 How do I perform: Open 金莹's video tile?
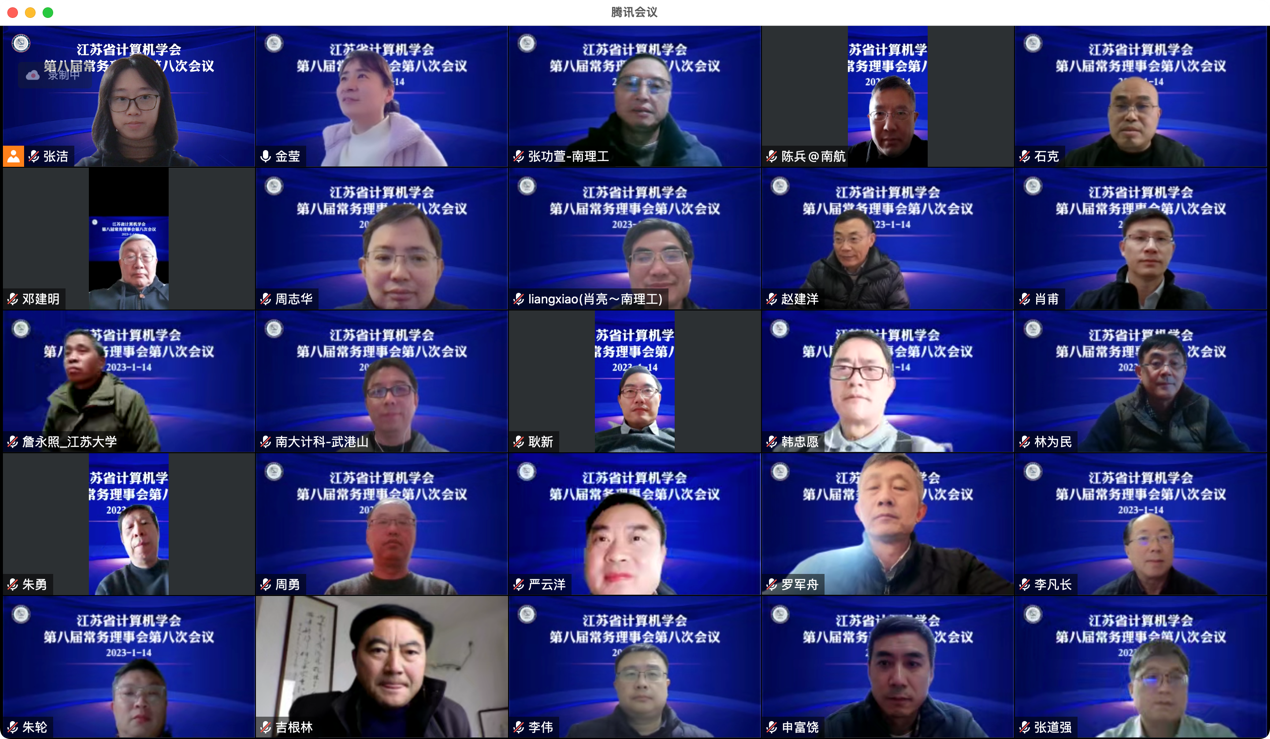point(381,96)
